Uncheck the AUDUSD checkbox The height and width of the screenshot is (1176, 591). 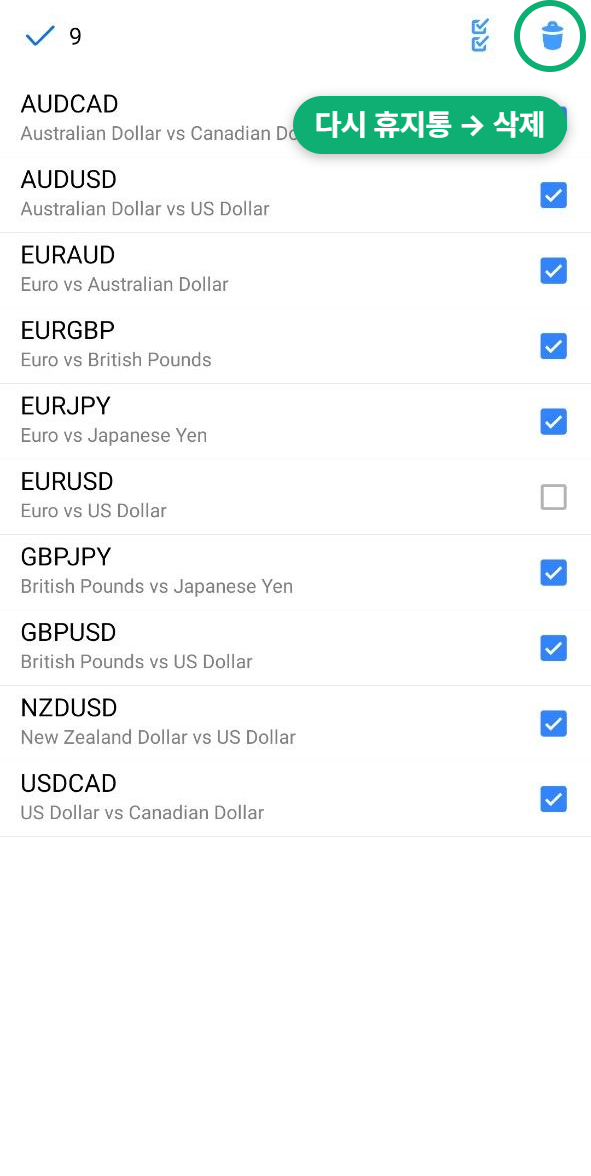click(x=554, y=195)
